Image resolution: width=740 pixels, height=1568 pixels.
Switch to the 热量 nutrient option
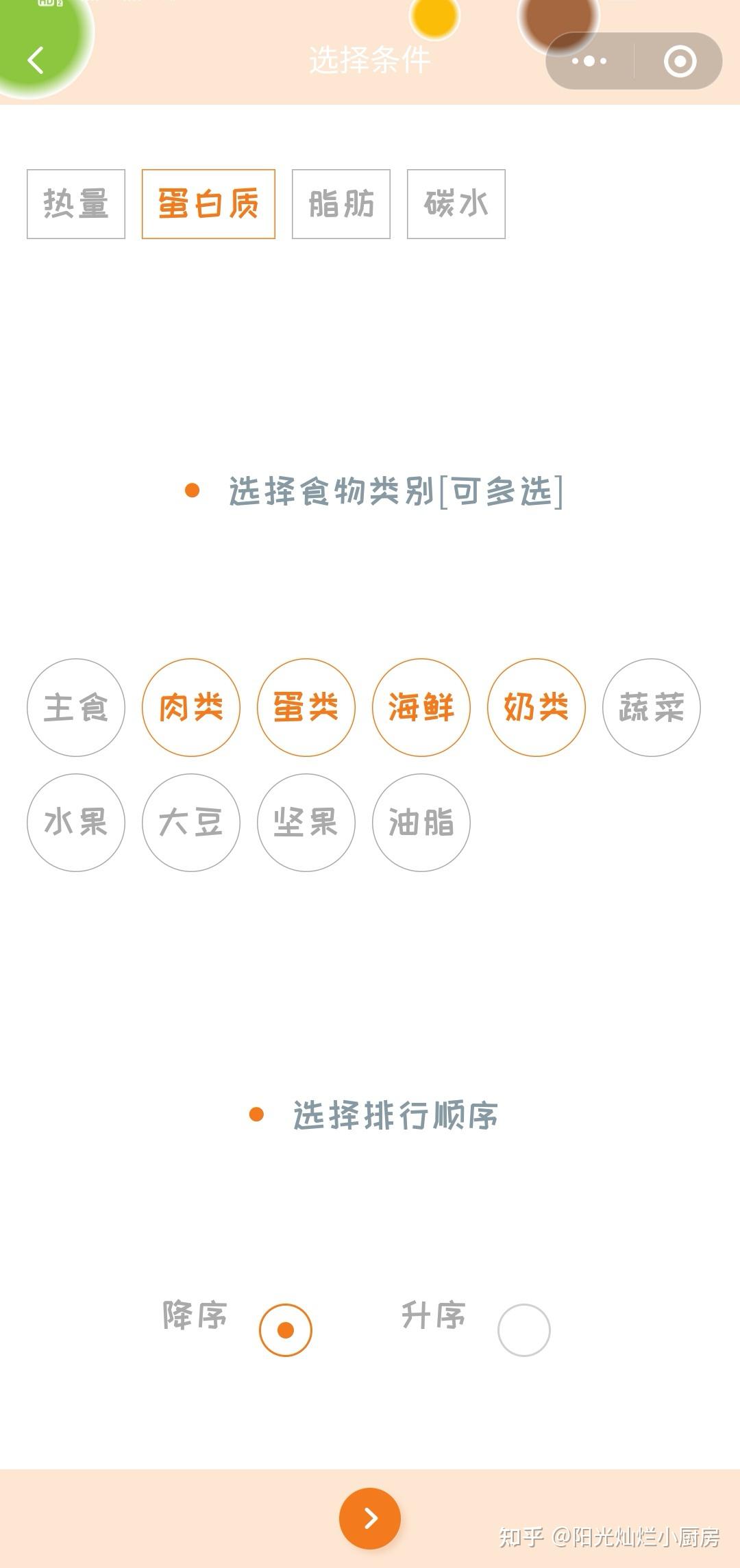(x=76, y=204)
